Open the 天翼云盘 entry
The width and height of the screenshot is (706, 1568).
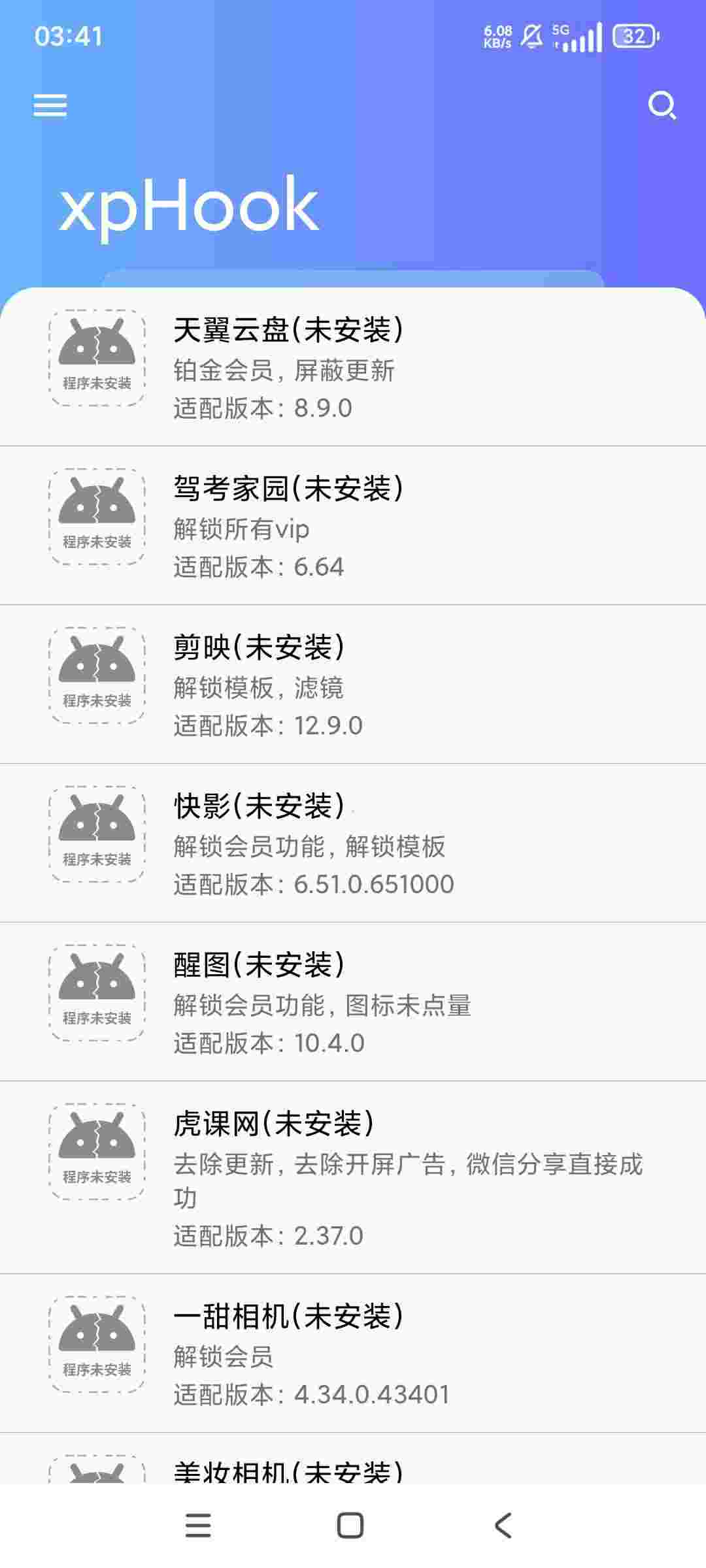(353, 368)
